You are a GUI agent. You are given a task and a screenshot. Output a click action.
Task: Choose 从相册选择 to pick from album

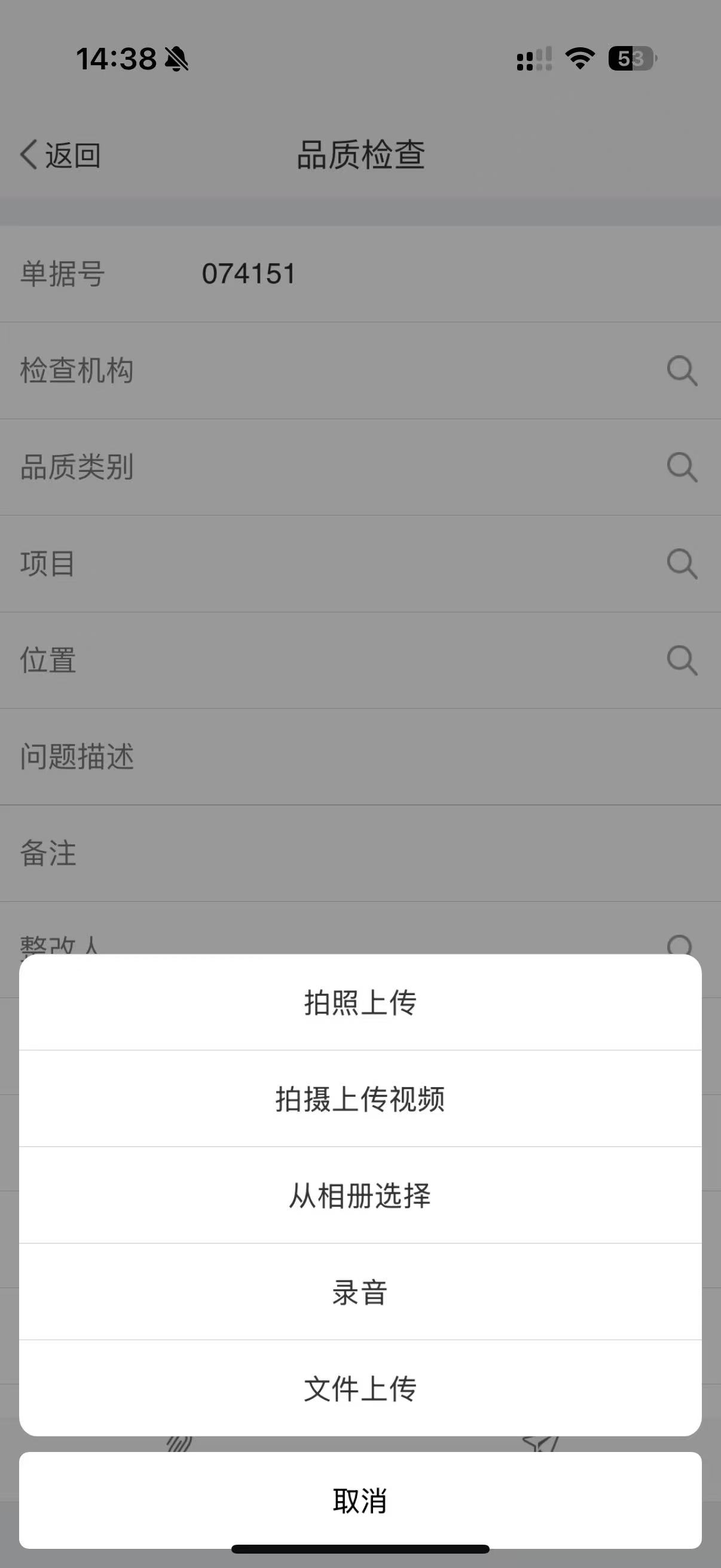pyautogui.click(x=360, y=1197)
